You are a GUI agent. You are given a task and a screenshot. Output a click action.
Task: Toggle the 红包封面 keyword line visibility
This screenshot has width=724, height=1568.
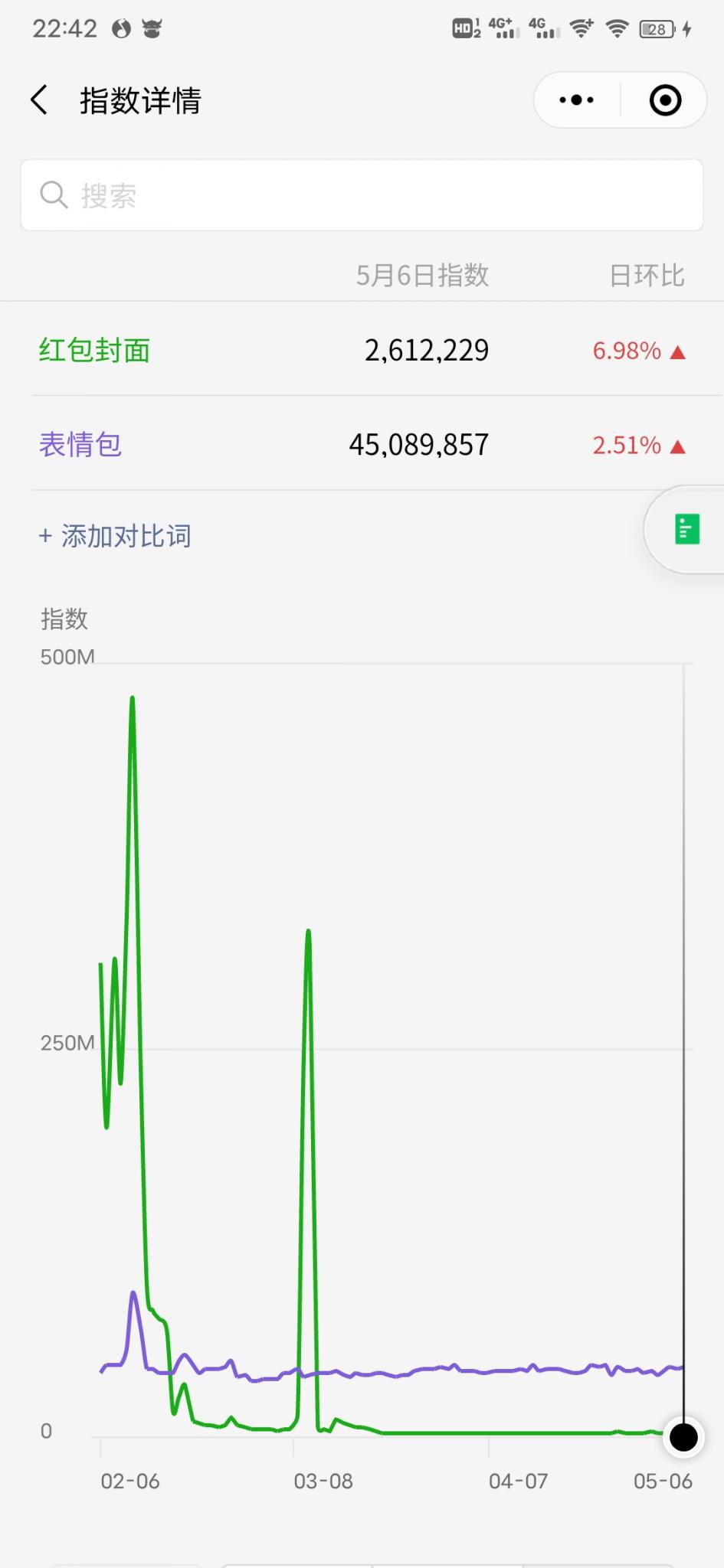[93, 350]
